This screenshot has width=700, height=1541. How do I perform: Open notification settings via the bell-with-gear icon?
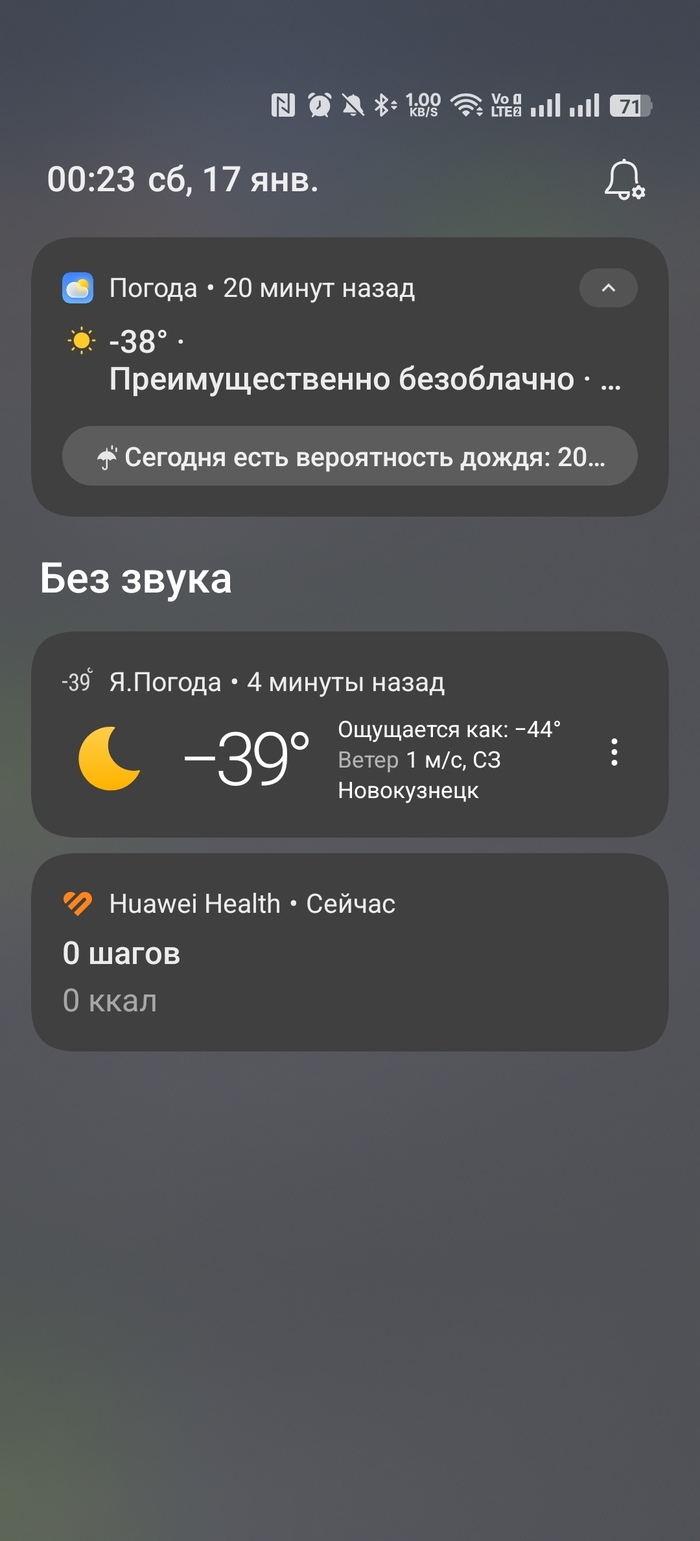tap(624, 180)
